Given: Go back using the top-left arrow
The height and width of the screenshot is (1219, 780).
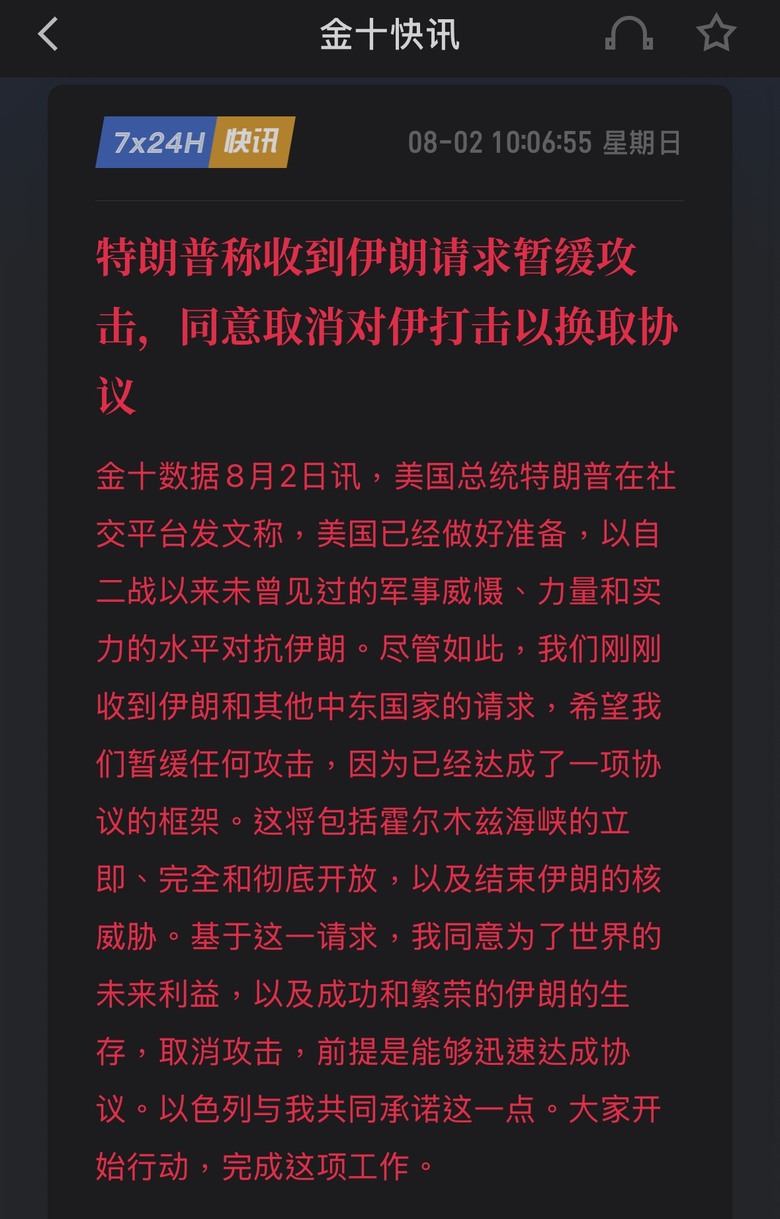Looking at the screenshot, I should click(47, 35).
